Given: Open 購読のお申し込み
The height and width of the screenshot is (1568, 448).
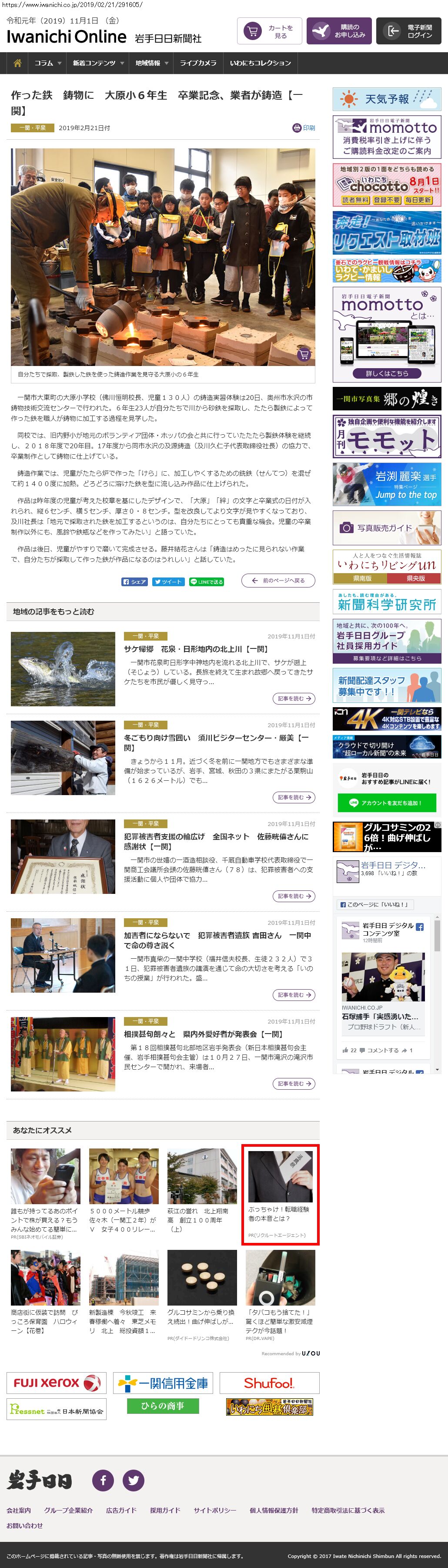Looking at the screenshot, I should coord(338,31).
